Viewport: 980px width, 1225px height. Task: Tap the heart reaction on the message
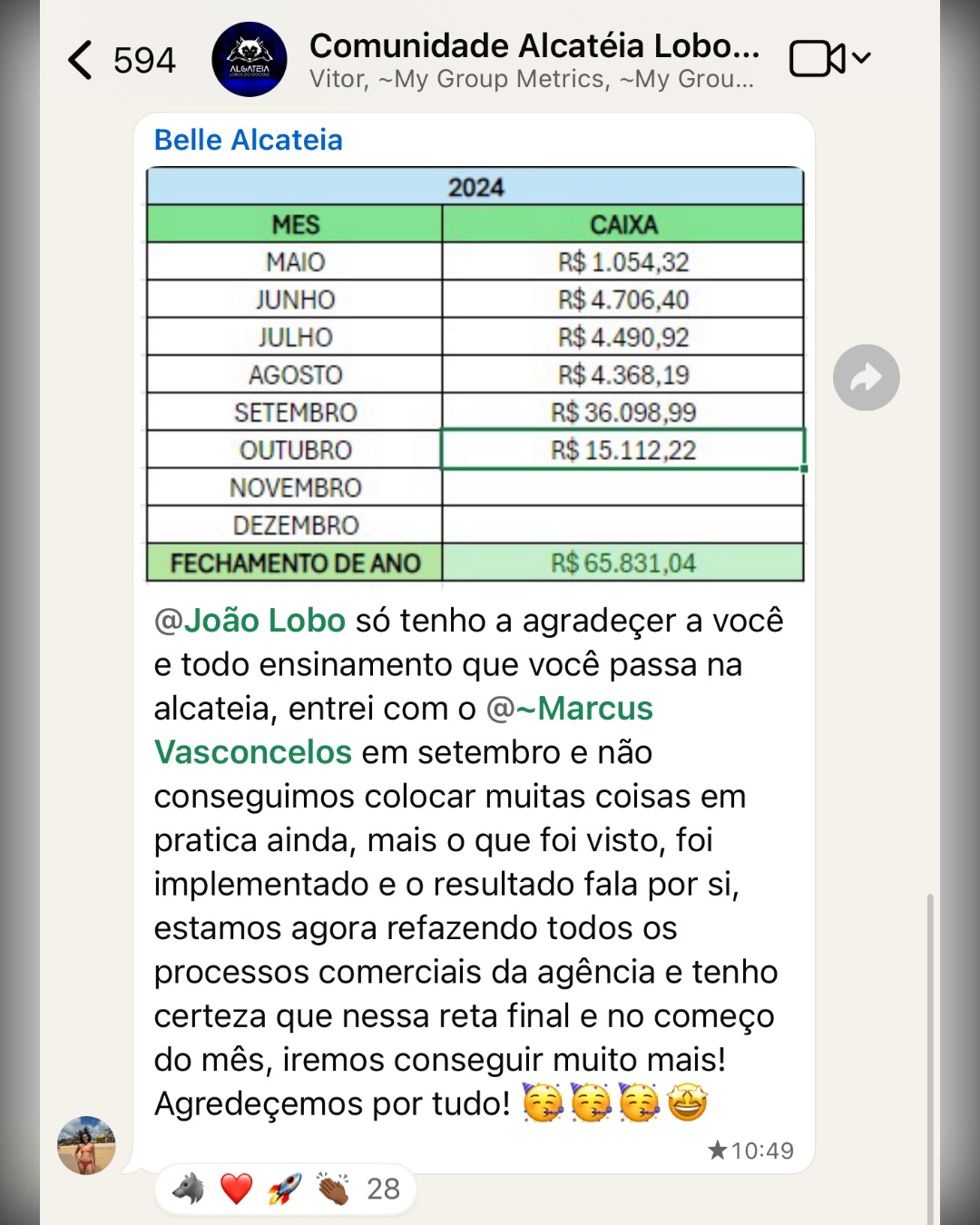pyautogui.click(x=236, y=1187)
